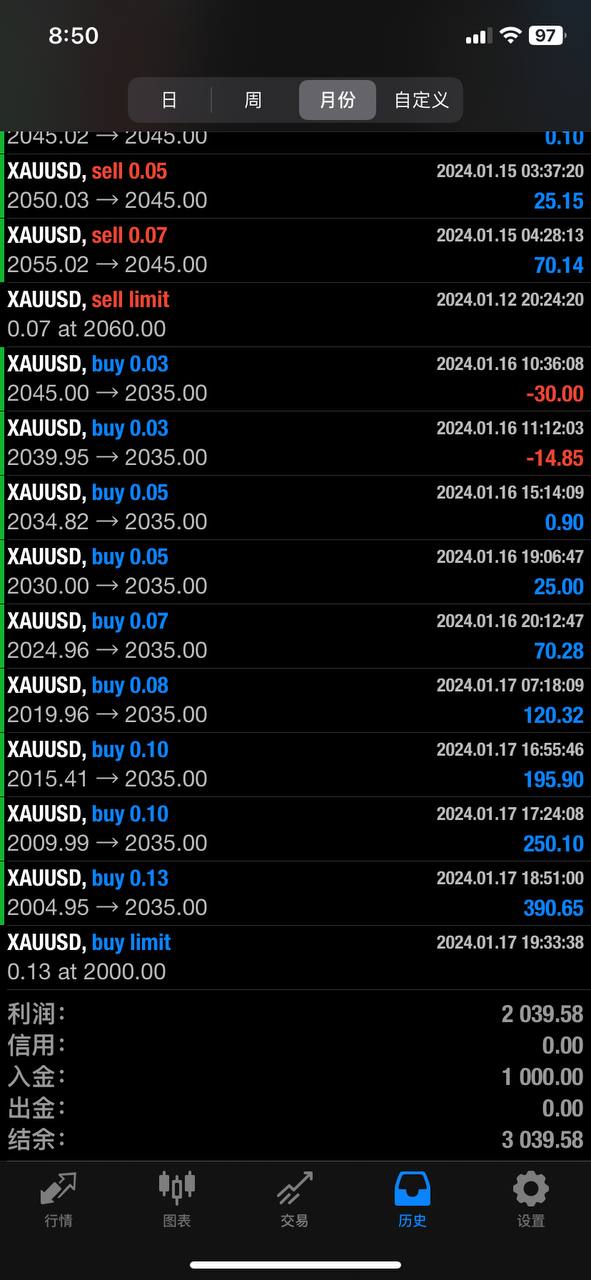Expand the buy 0.08 trade with profit 120.32
Image resolution: width=591 pixels, height=1280 pixels.
coord(295,700)
